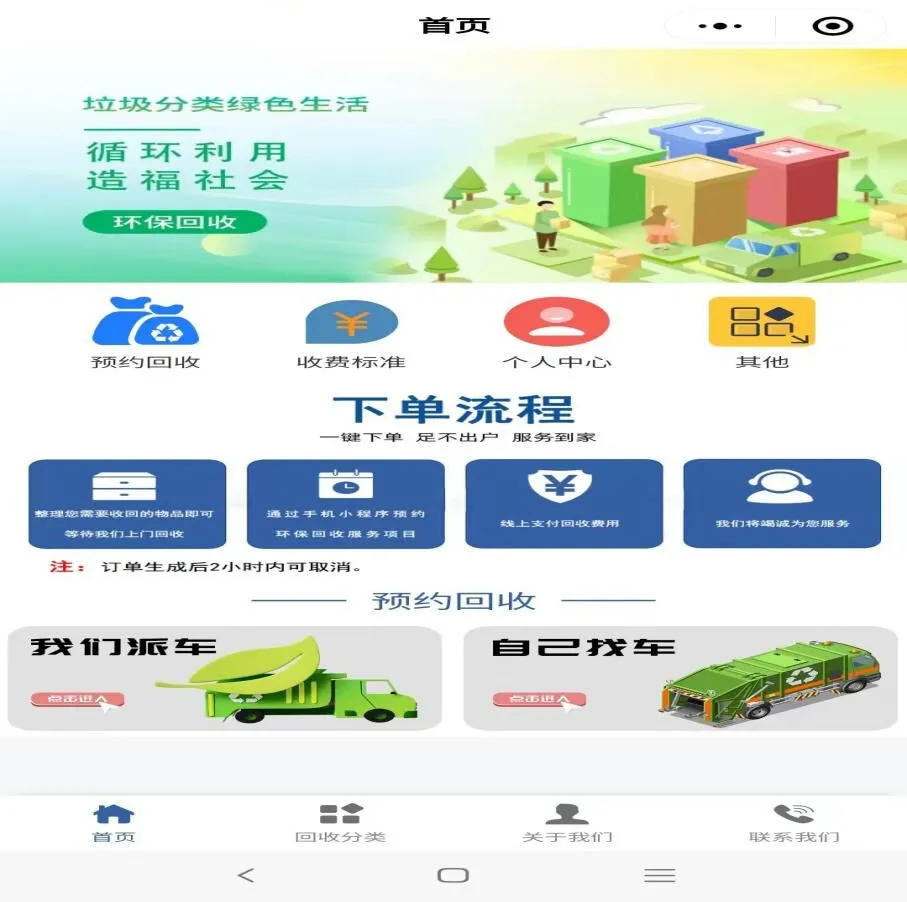
Task: Go back using system back arrow
Action: click(246, 875)
